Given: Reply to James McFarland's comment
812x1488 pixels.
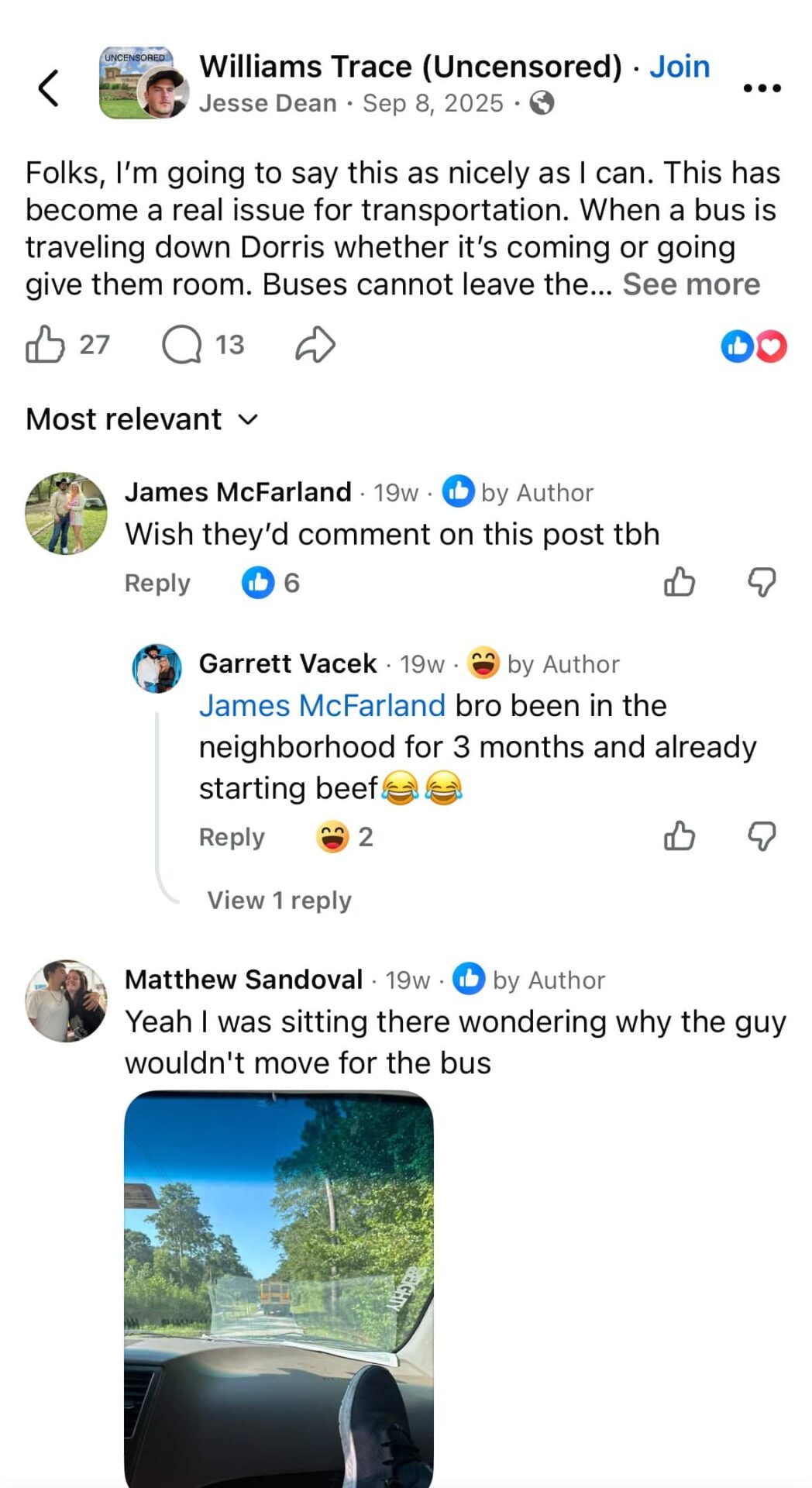Looking at the screenshot, I should pos(157,583).
